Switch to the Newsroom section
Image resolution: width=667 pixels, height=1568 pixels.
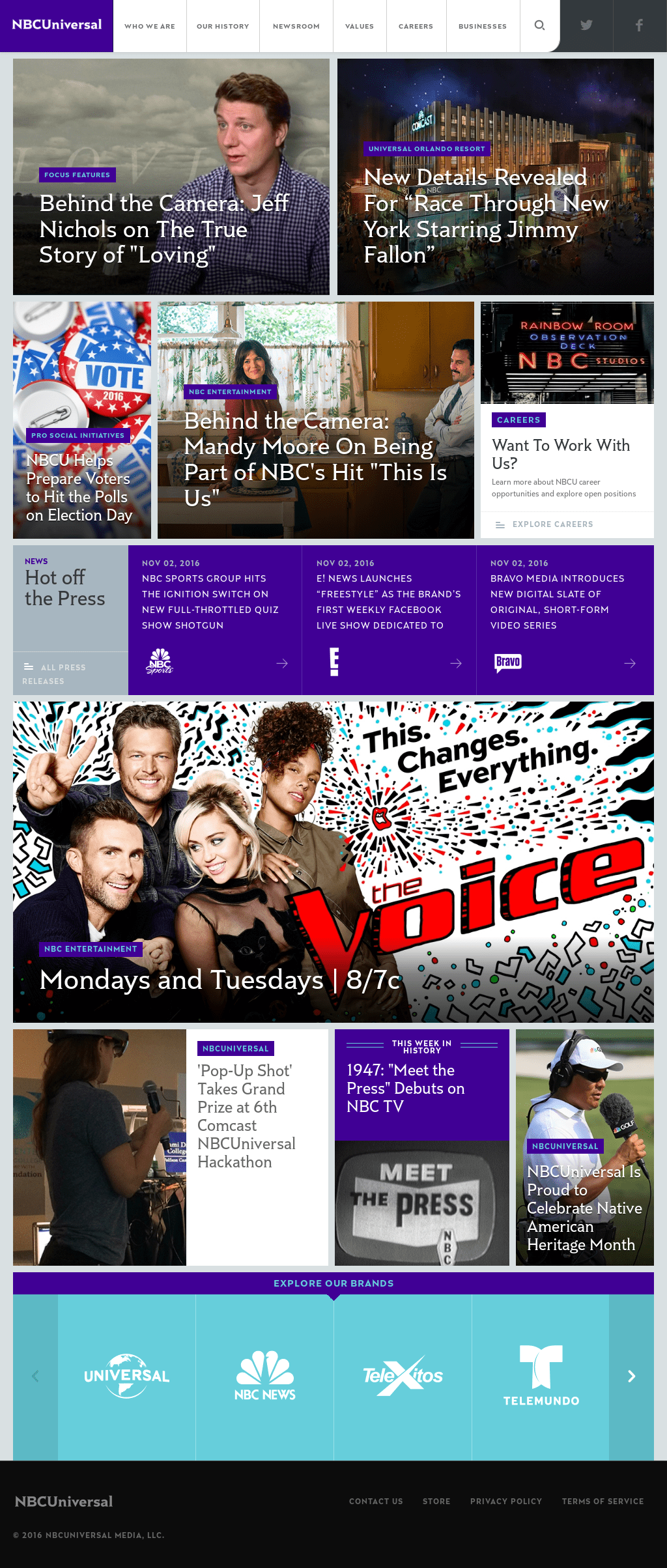pos(296,27)
